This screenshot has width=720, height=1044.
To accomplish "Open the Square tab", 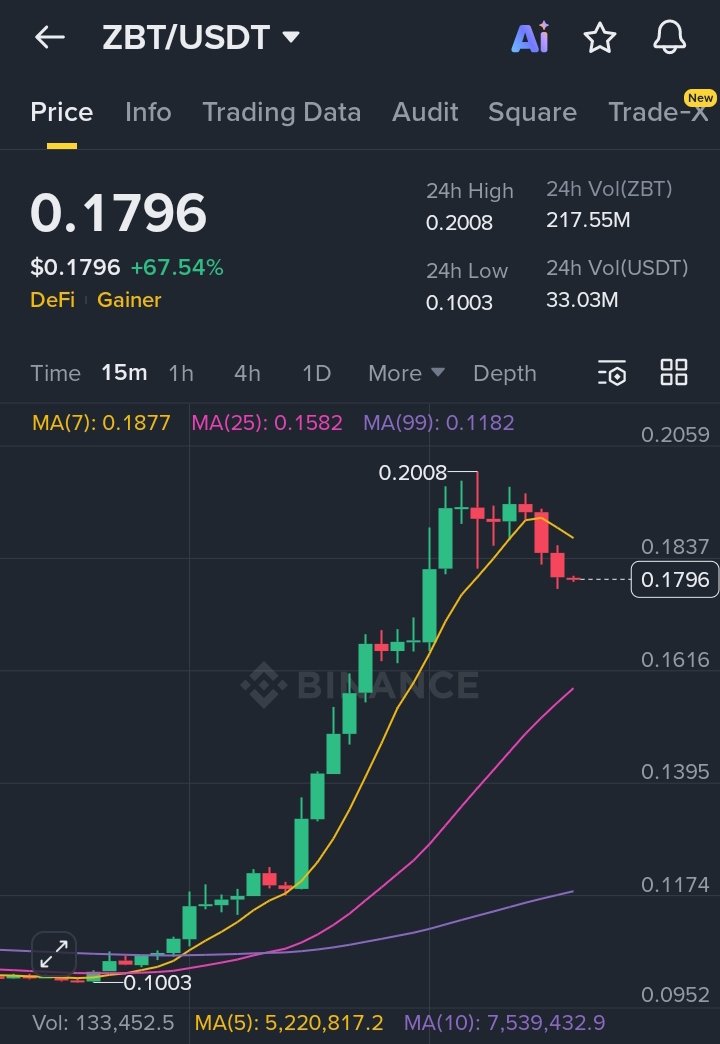I will pos(532,112).
